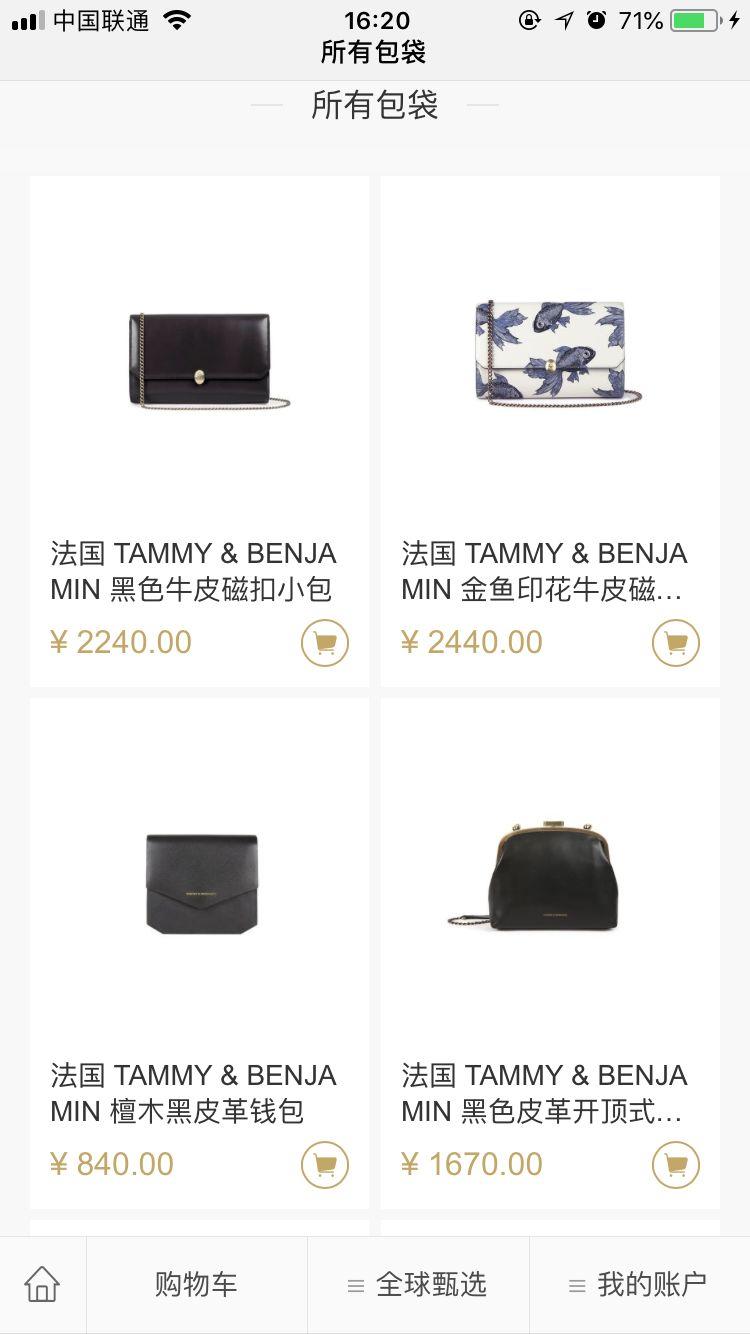
Task: Open the 购物车 shopping cart tab
Action: (x=196, y=1284)
